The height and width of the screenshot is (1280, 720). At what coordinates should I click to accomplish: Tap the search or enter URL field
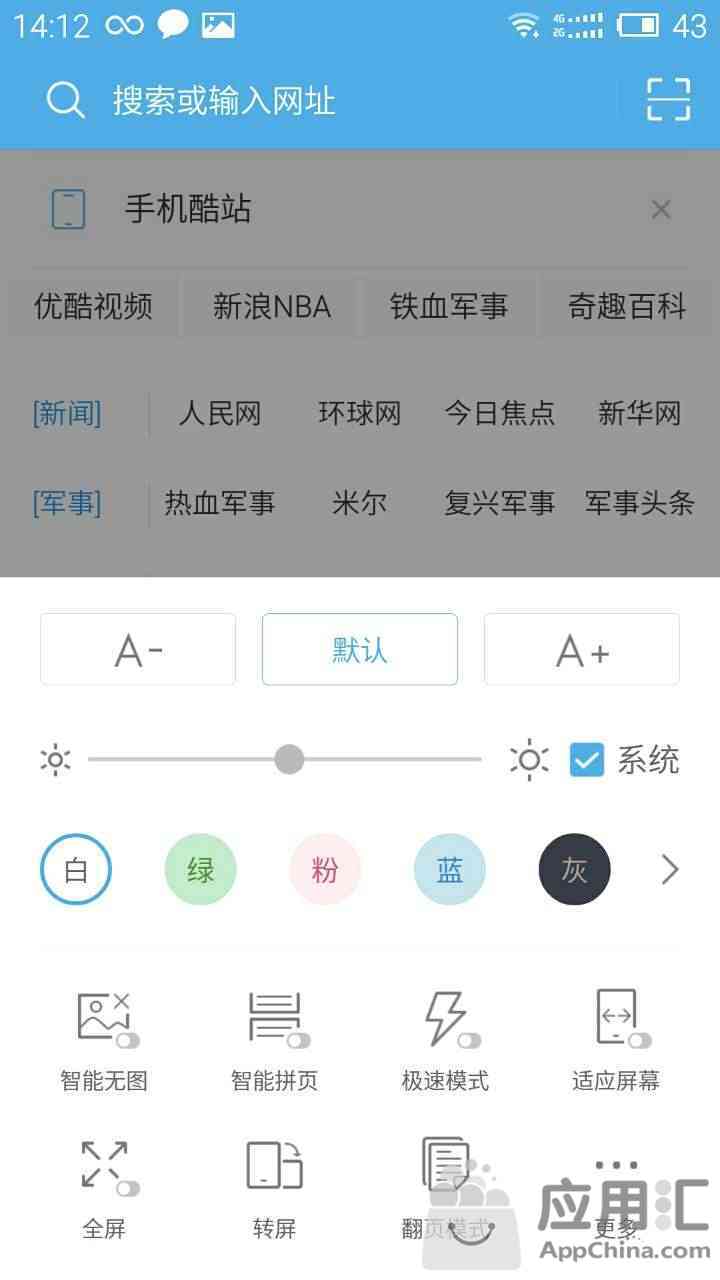coord(330,100)
